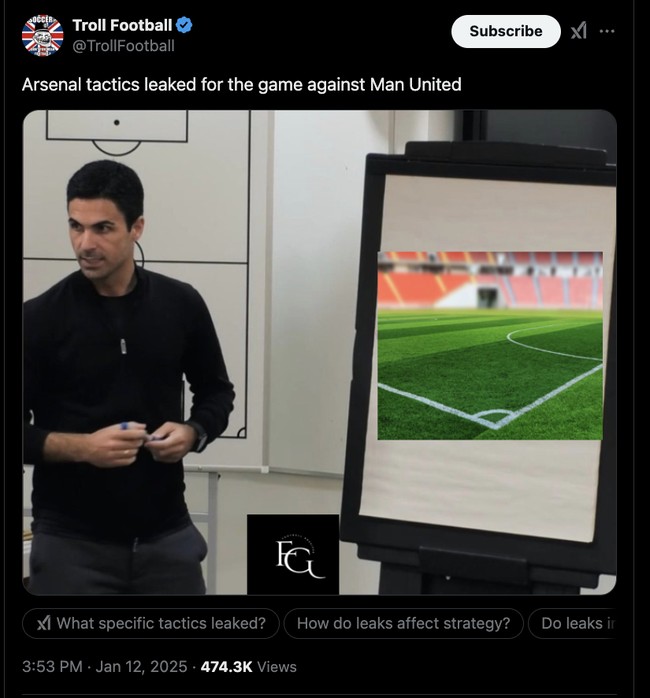Viewport: 650px width, 698px height.
Task: Subscribe to Troll Football
Action: 505,31
